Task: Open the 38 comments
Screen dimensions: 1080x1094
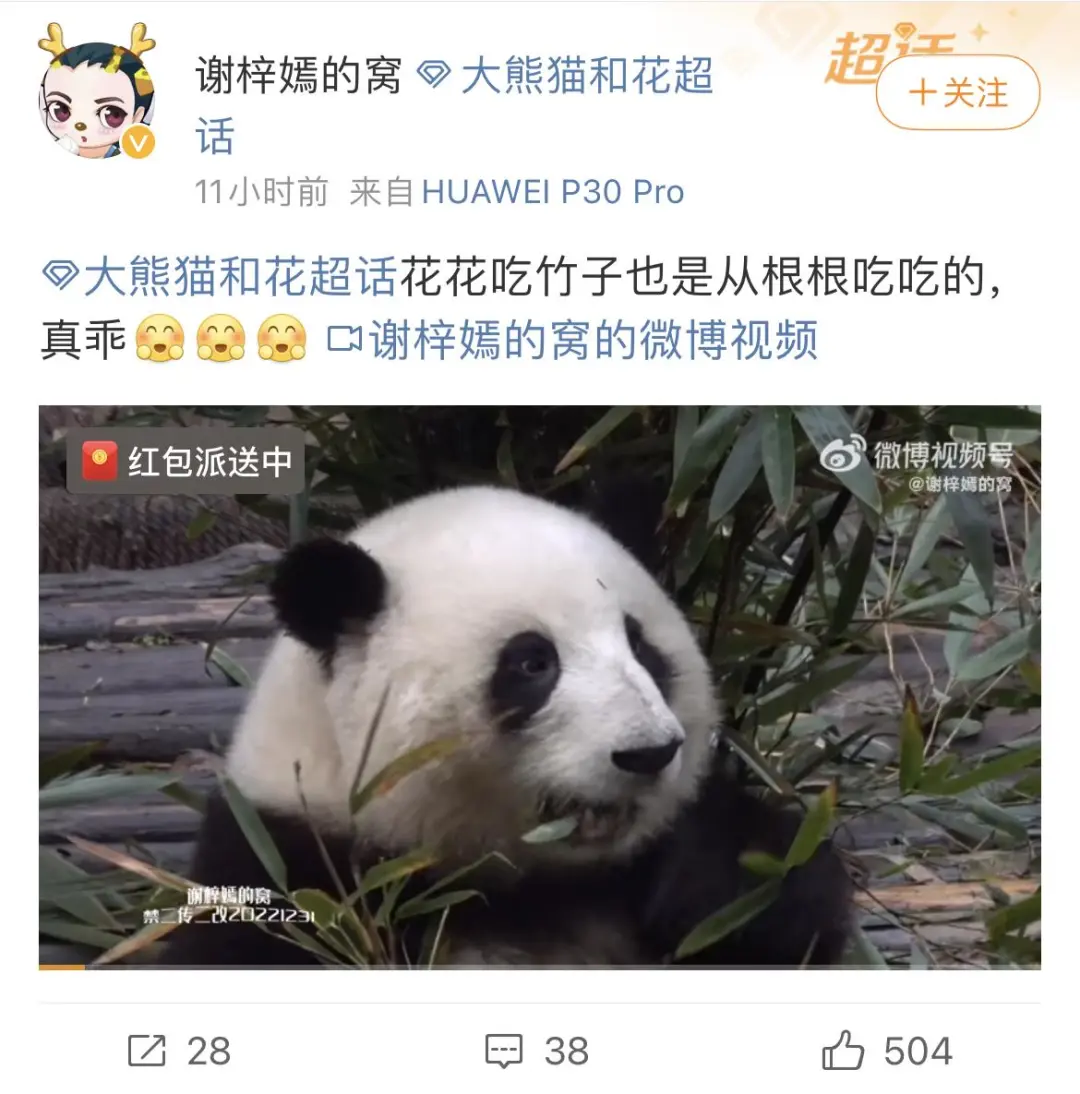Action: [x=537, y=1051]
